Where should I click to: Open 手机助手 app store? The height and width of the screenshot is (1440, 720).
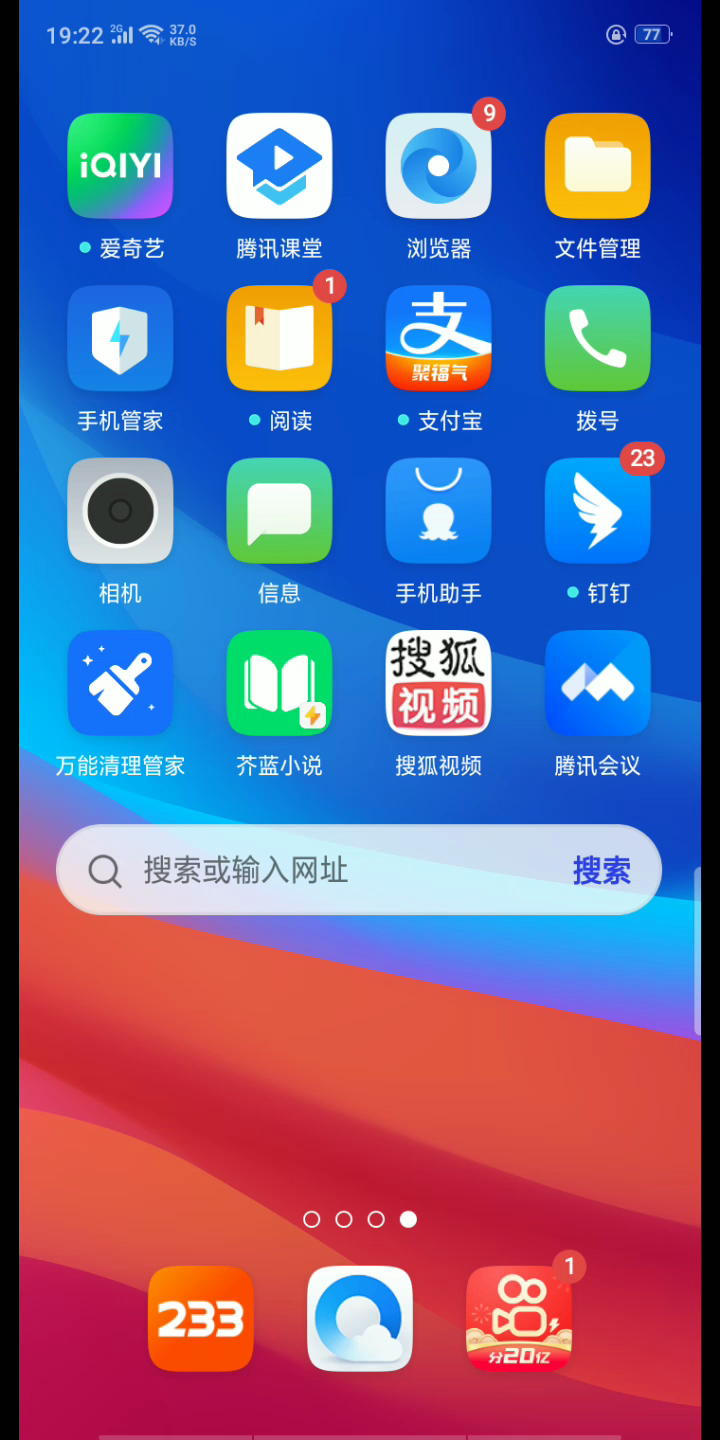438,511
